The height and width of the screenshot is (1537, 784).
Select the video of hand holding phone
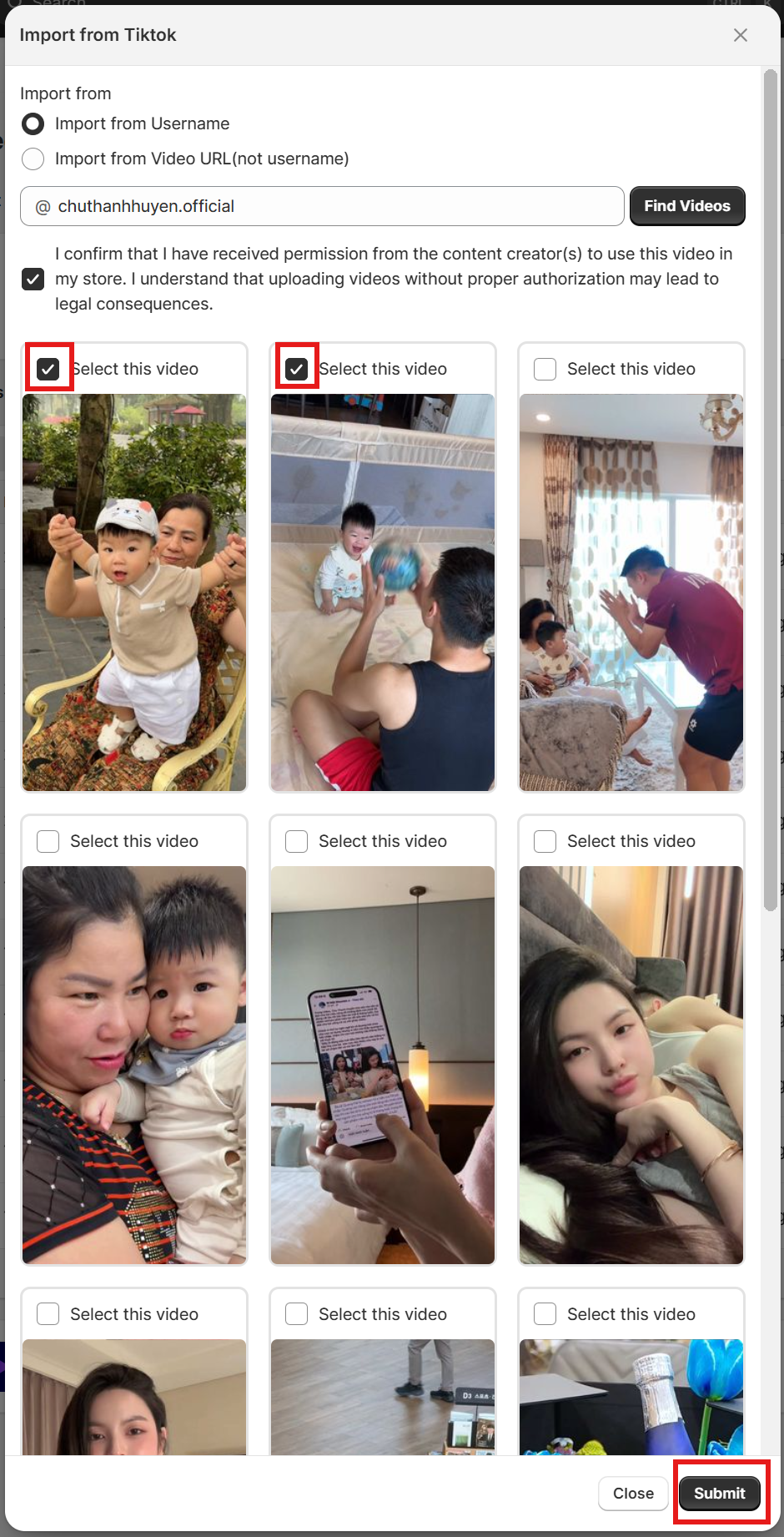point(297,841)
